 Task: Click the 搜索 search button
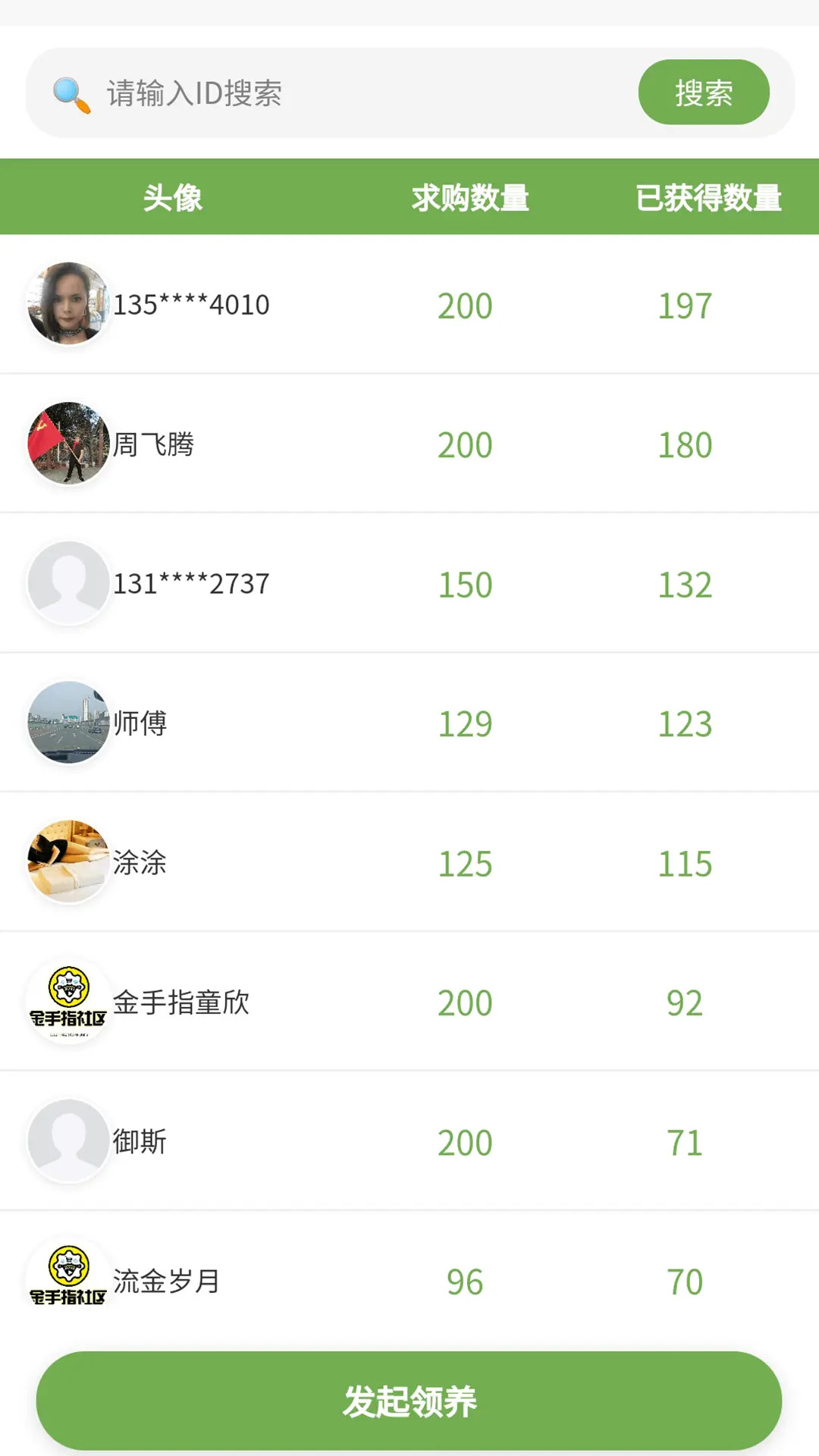tap(703, 92)
